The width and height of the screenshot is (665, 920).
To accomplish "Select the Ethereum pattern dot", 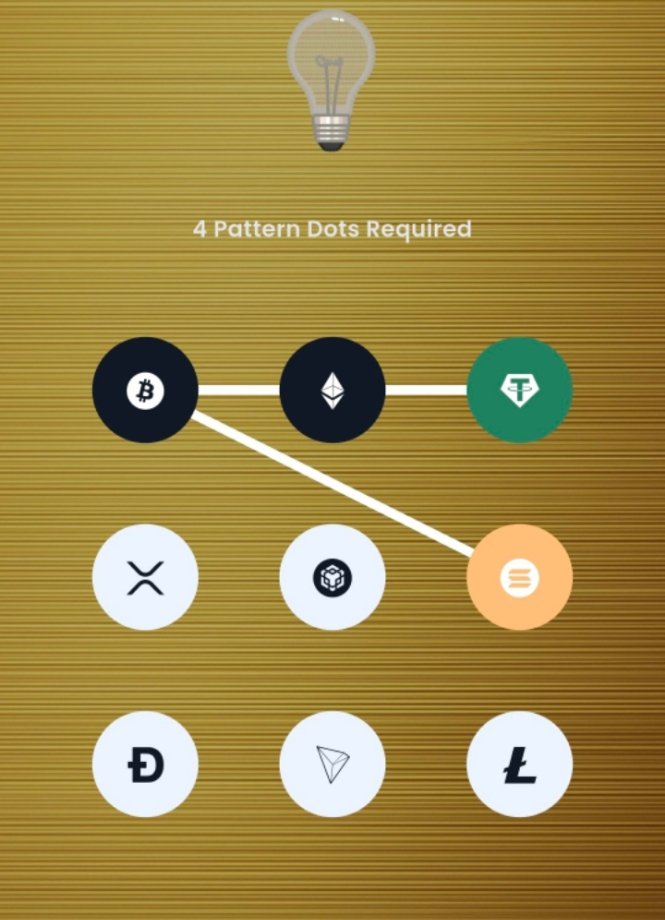I will click(x=332, y=390).
